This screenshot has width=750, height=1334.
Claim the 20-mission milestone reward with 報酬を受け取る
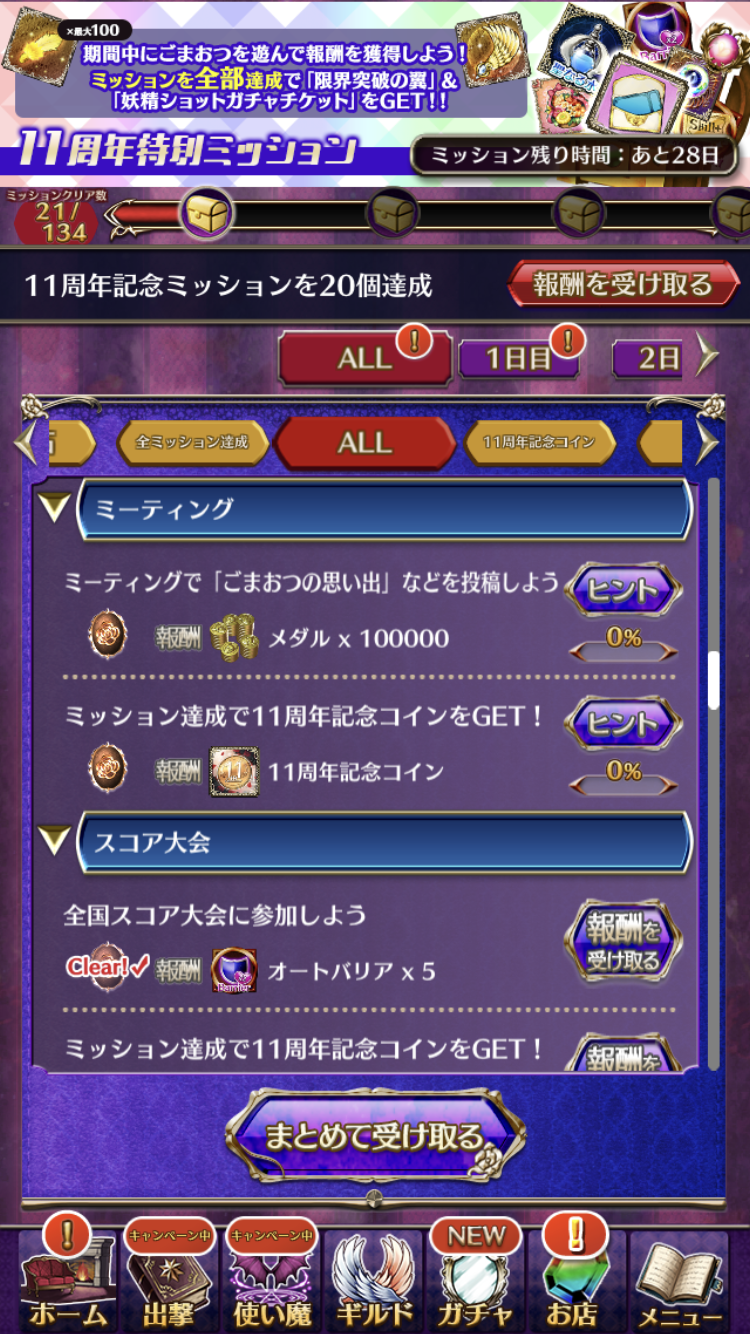point(622,285)
